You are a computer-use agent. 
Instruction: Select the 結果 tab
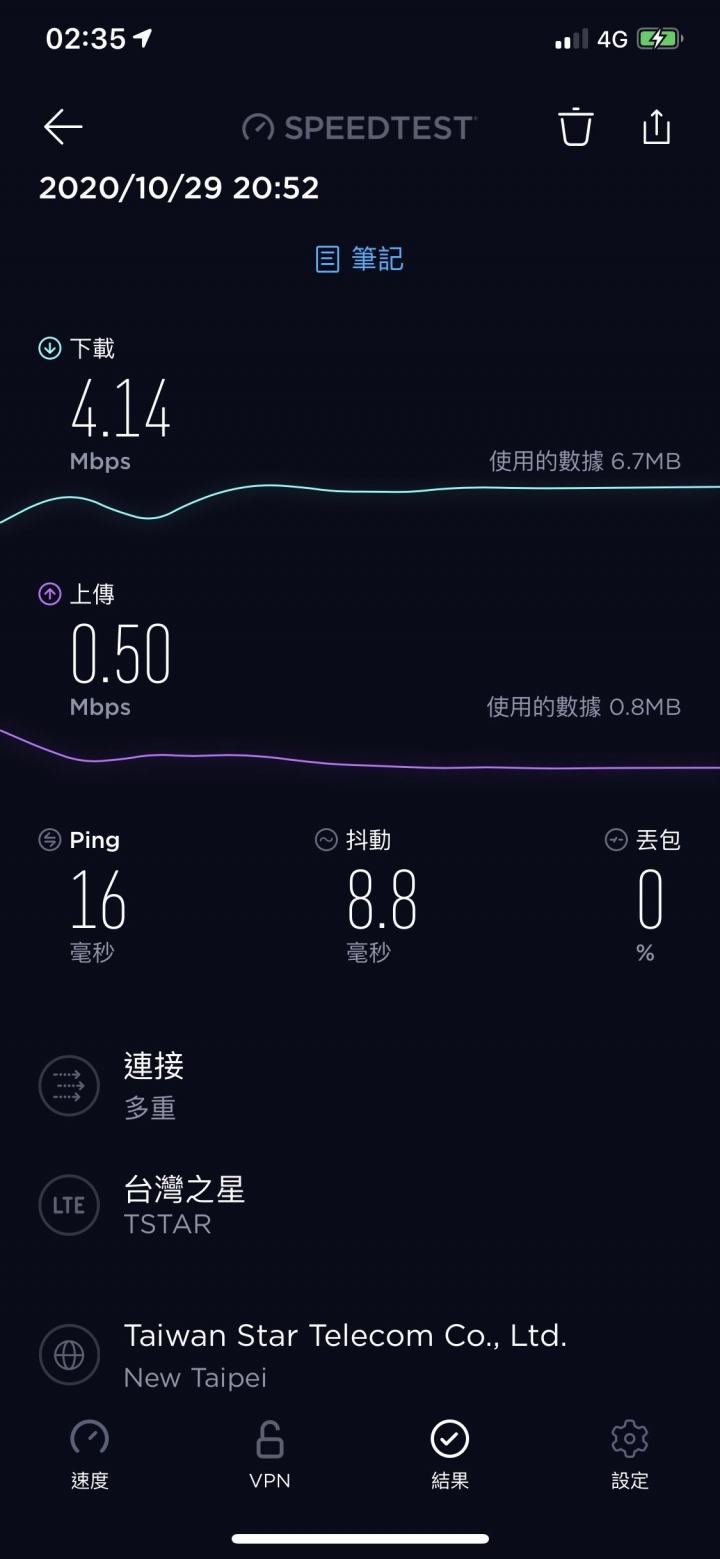[450, 1455]
